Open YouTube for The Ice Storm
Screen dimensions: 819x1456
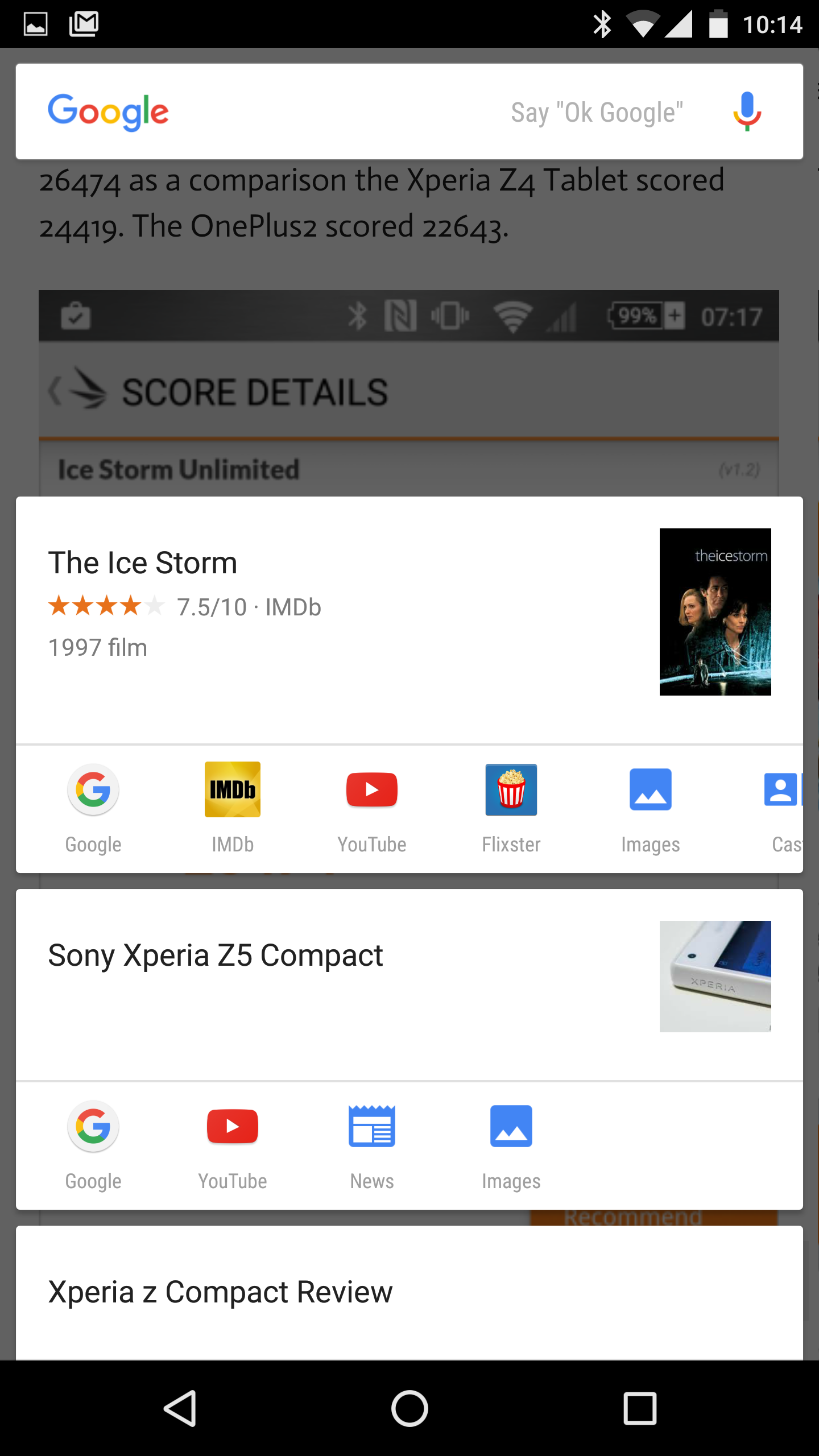tap(372, 808)
